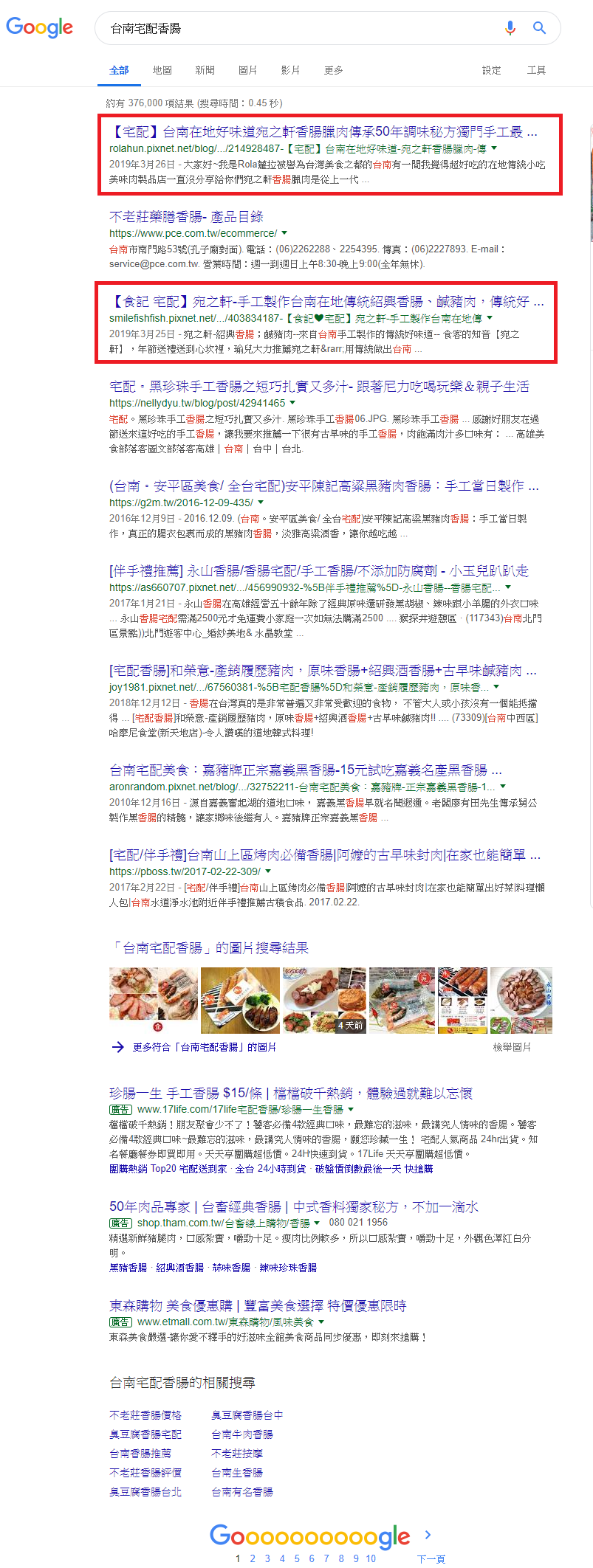The image size is (593, 1568).
Task: Open the Google logo home link
Action: point(40,28)
